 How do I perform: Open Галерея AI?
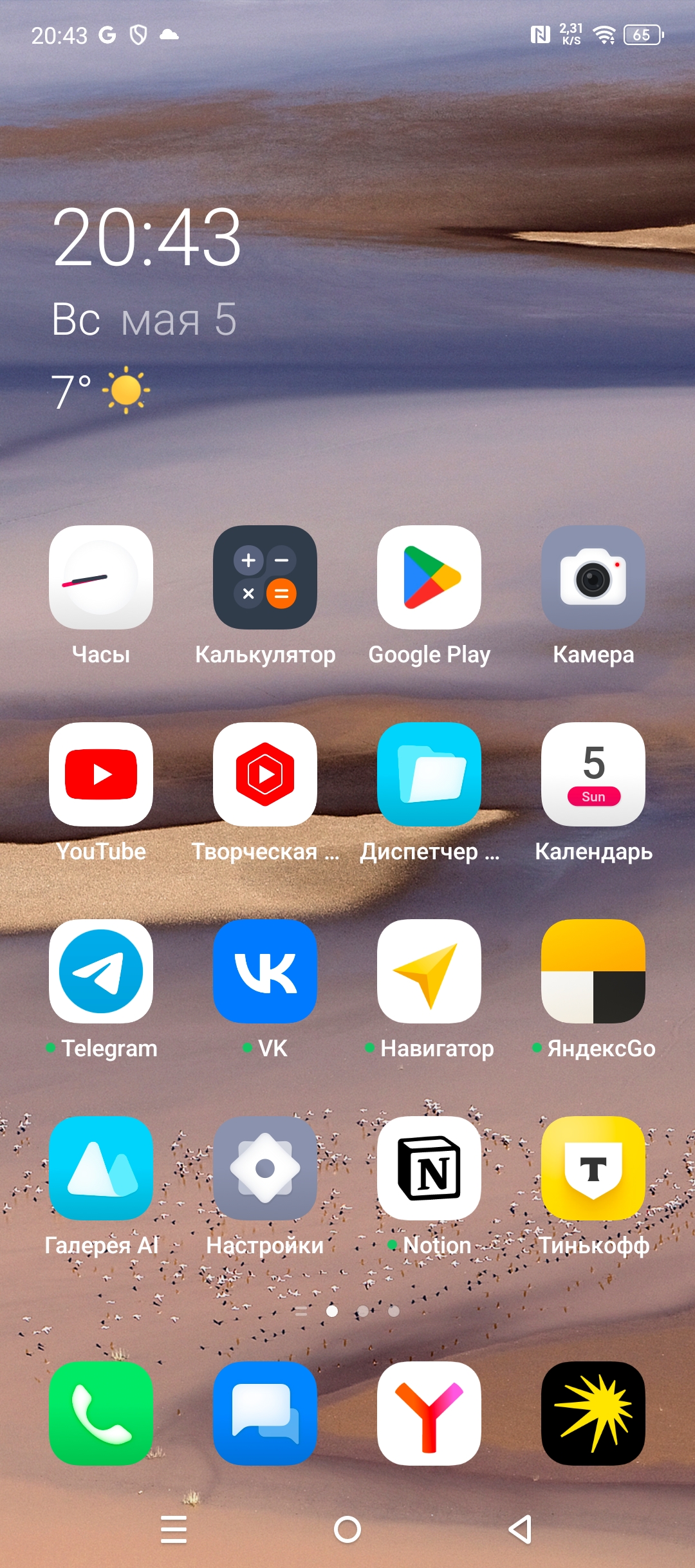coord(101,1168)
